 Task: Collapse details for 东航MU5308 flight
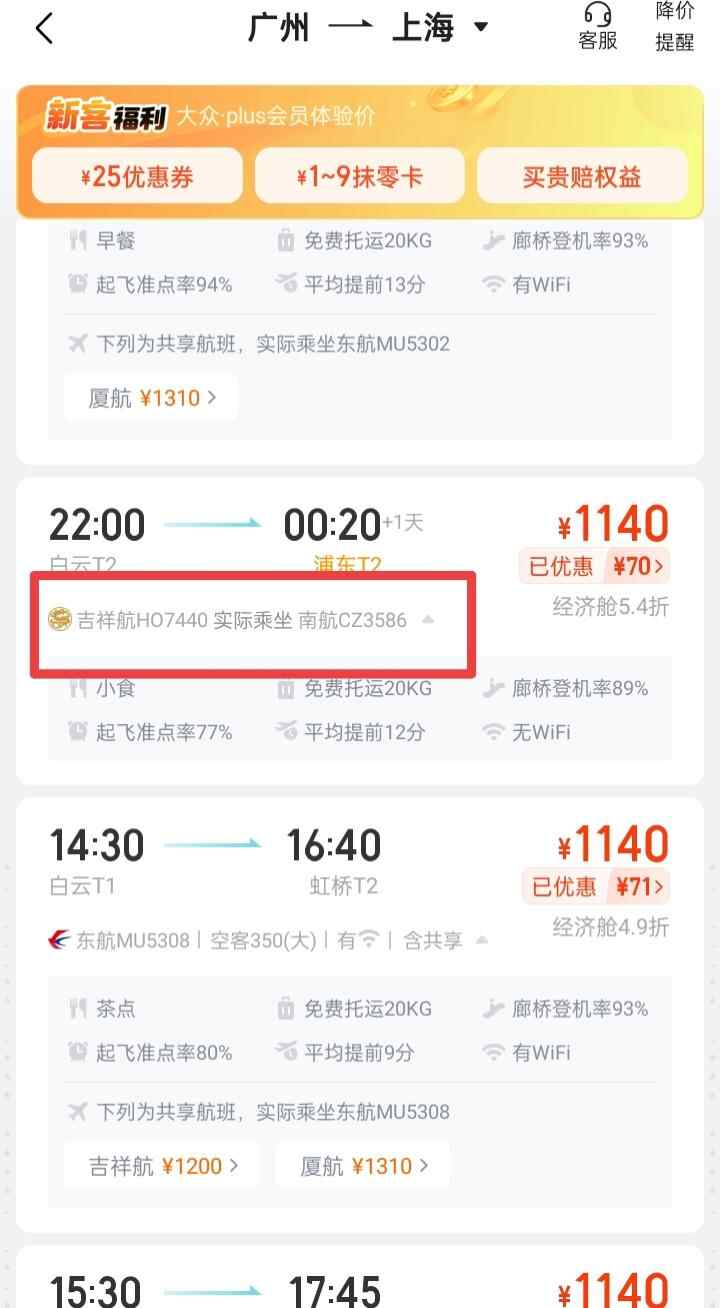pyautogui.click(x=482, y=940)
